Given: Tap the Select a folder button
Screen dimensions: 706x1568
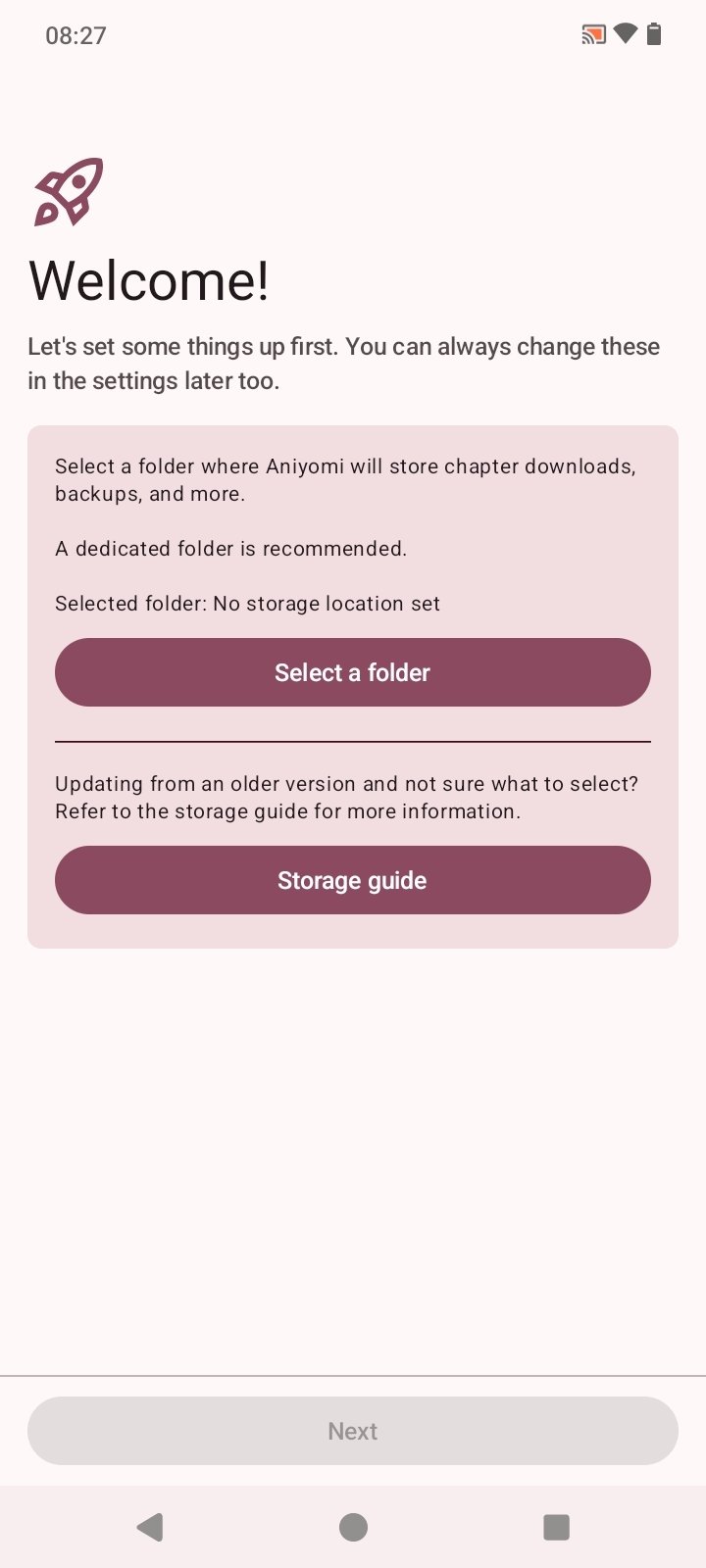Looking at the screenshot, I should [x=353, y=672].
